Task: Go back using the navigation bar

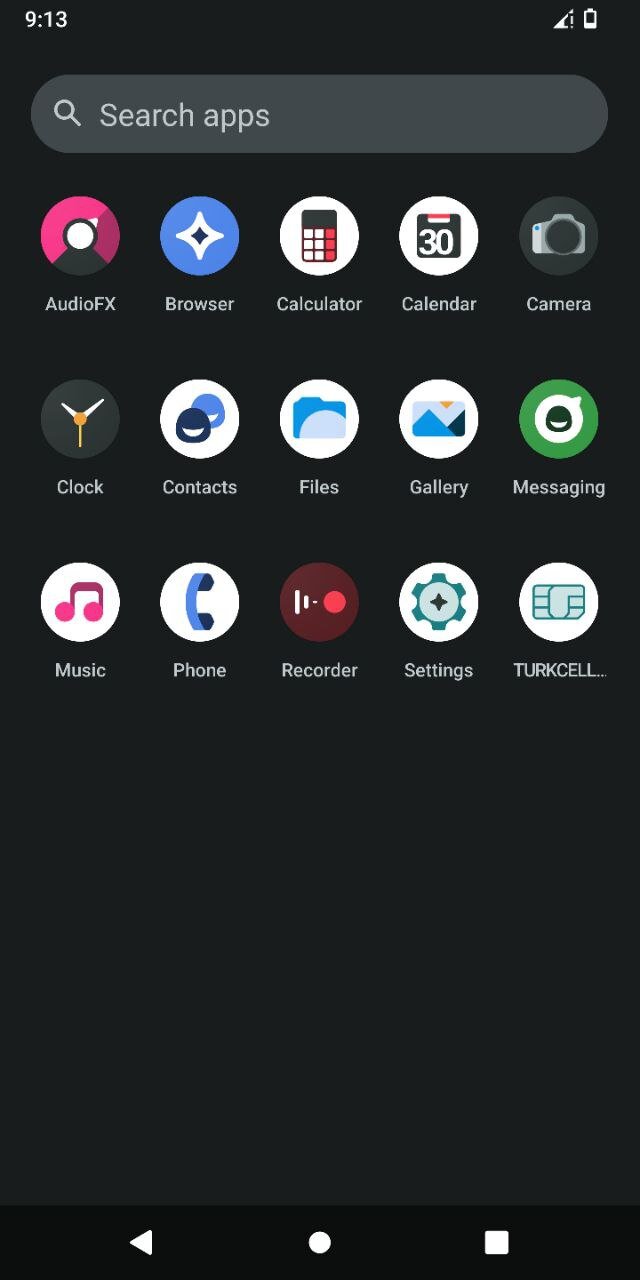Action: click(141, 1242)
